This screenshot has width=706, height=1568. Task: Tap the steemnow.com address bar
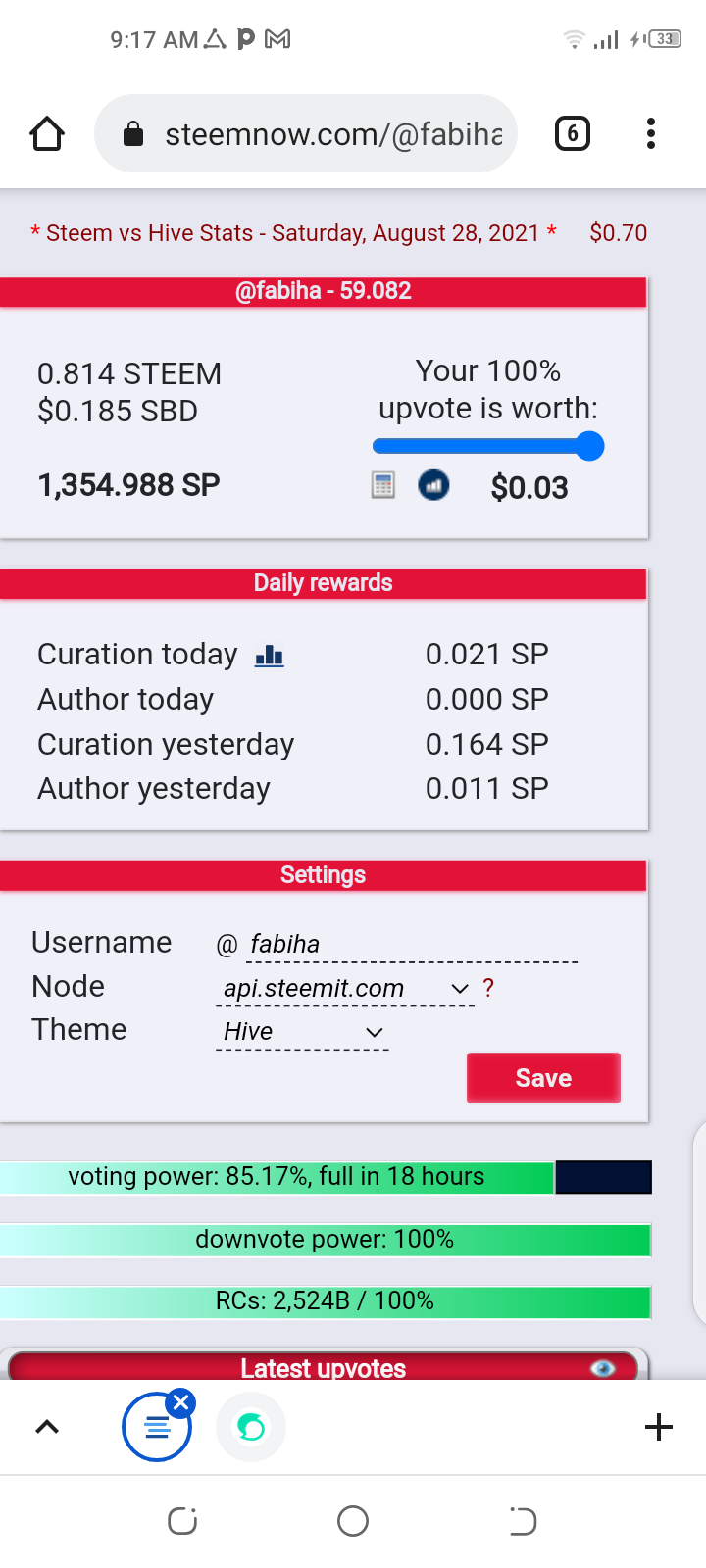[305, 133]
